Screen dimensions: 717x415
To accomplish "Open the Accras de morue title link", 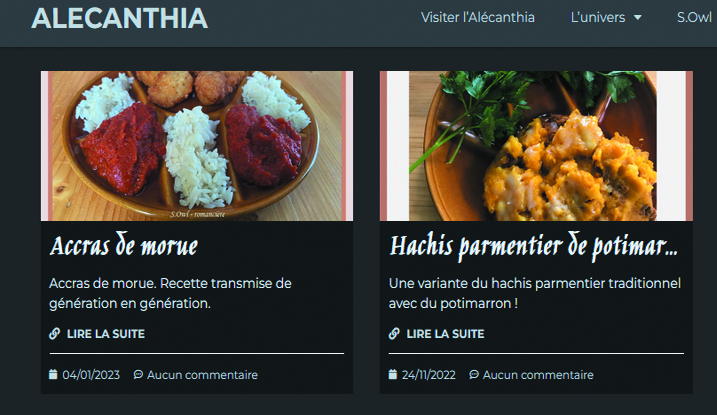I will pyautogui.click(x=124, y=246).
